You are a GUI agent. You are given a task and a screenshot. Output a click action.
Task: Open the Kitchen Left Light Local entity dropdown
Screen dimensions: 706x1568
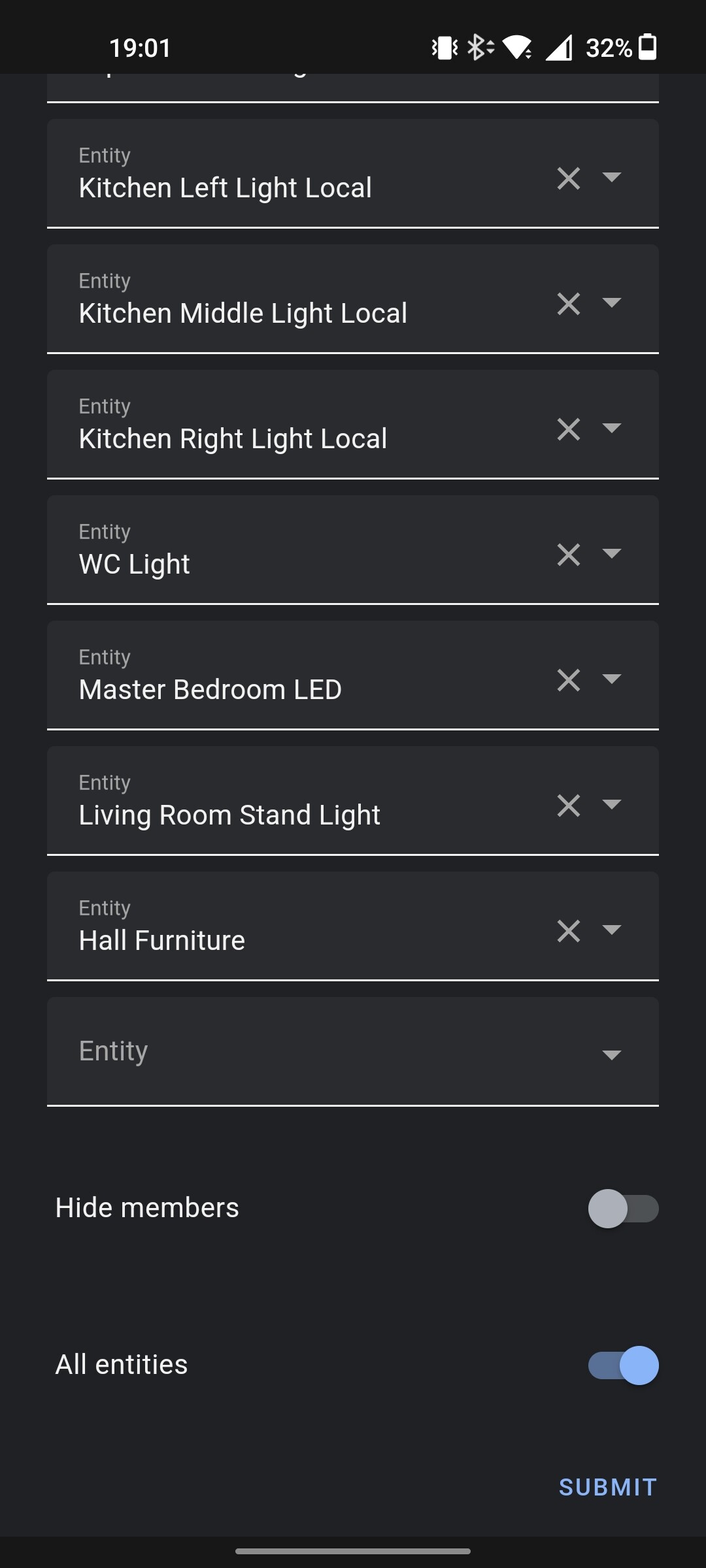[611, 178]
